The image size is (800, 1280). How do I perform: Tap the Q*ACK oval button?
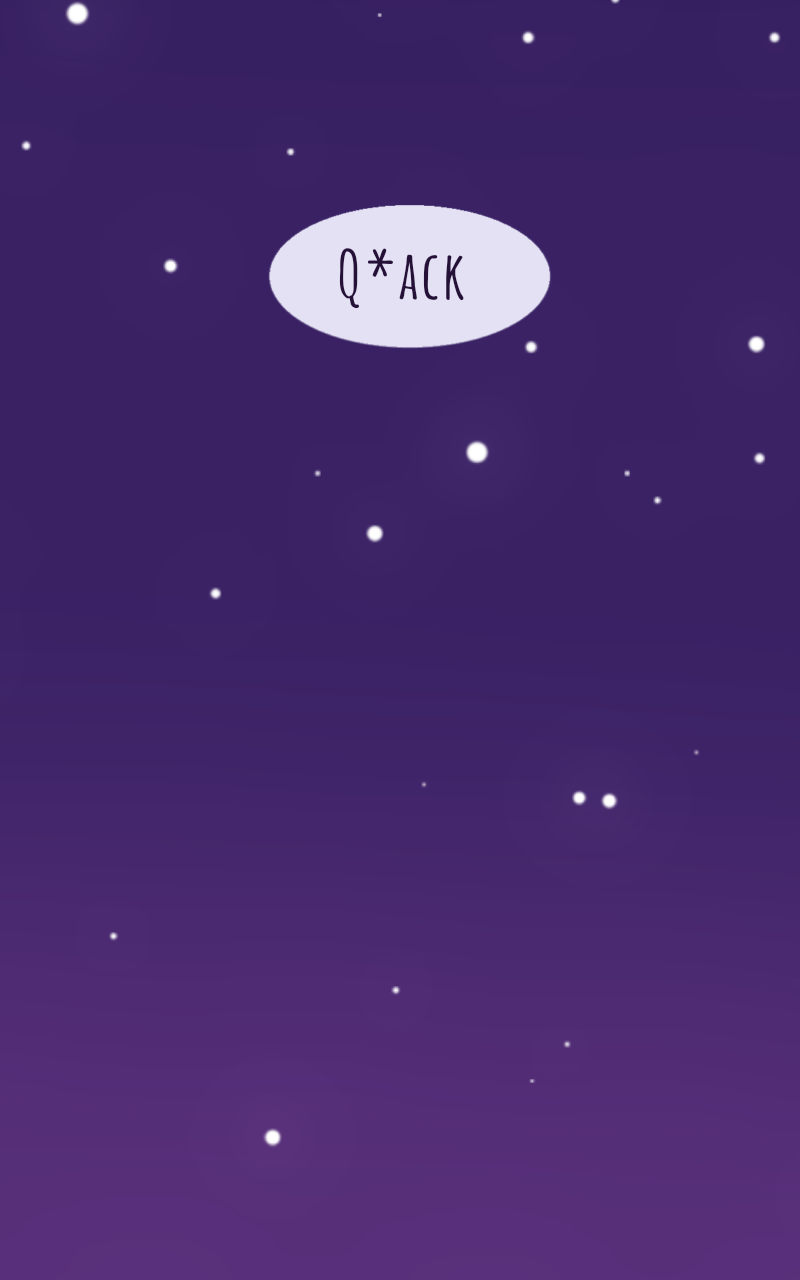tap(409, 276)
